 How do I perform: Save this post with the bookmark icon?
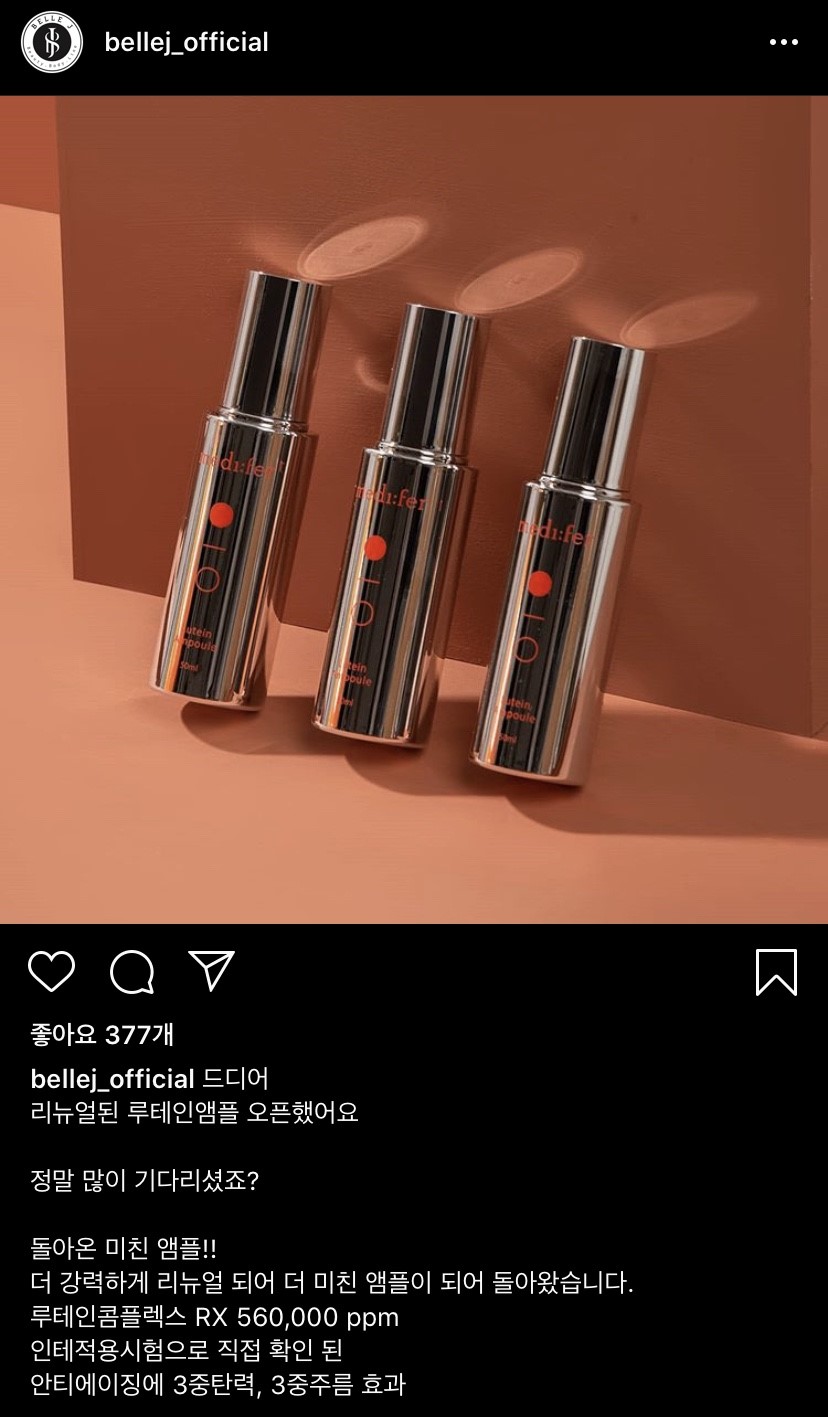coord(776,971)
